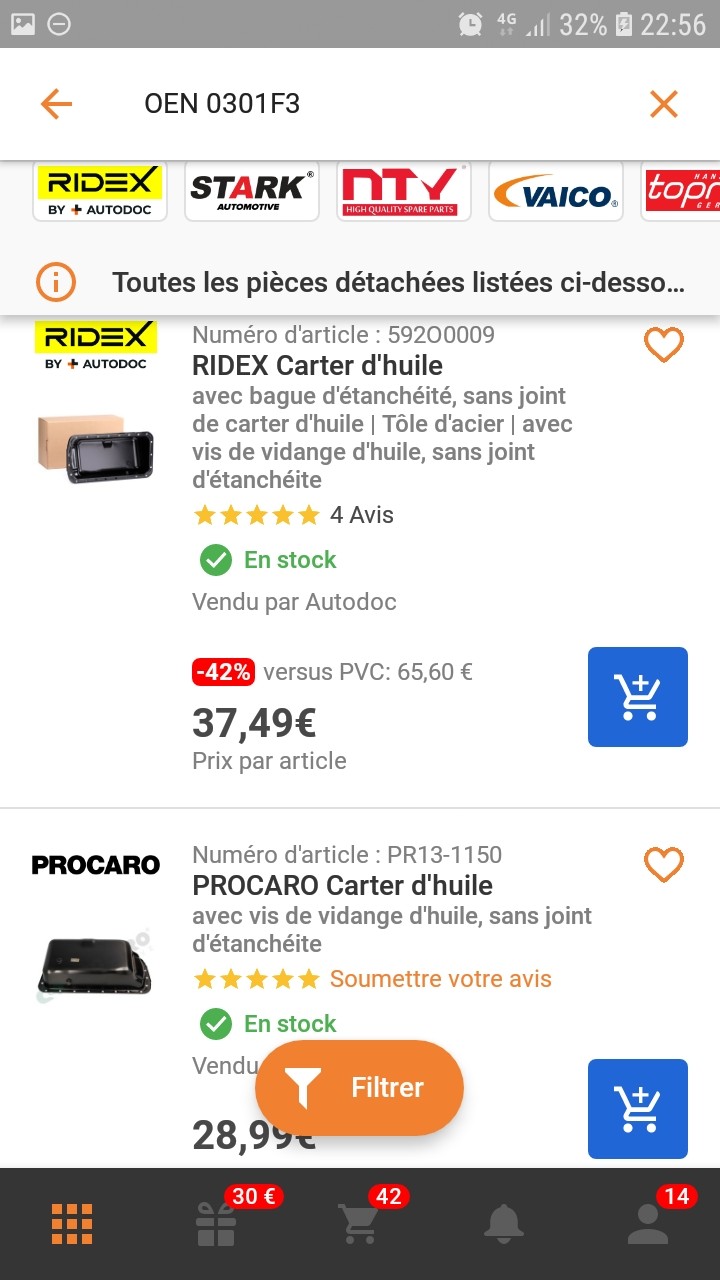Filter by RIDEX brand chip
The width and height of the screenshot is (720, 1280).
tap(99, 190)
